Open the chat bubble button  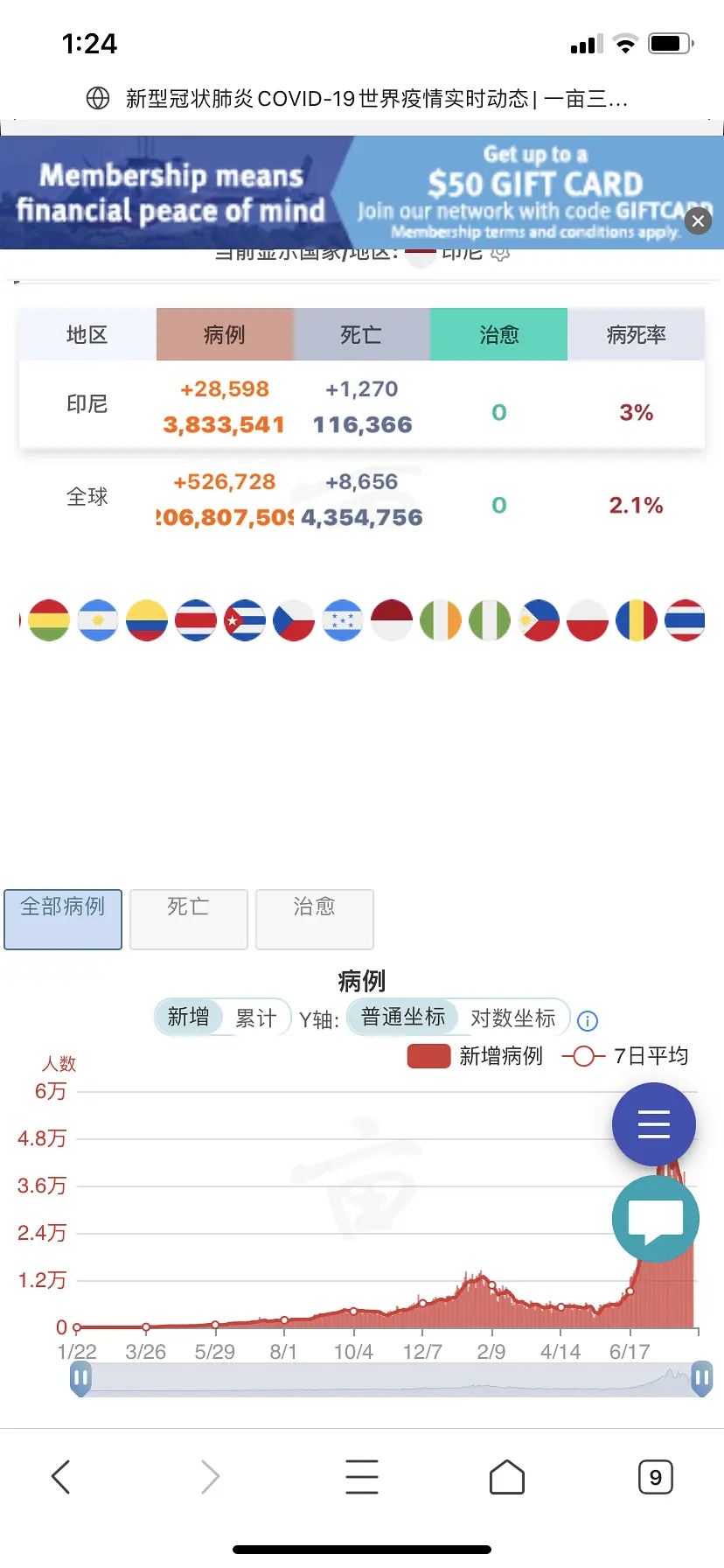(656, 1219)
